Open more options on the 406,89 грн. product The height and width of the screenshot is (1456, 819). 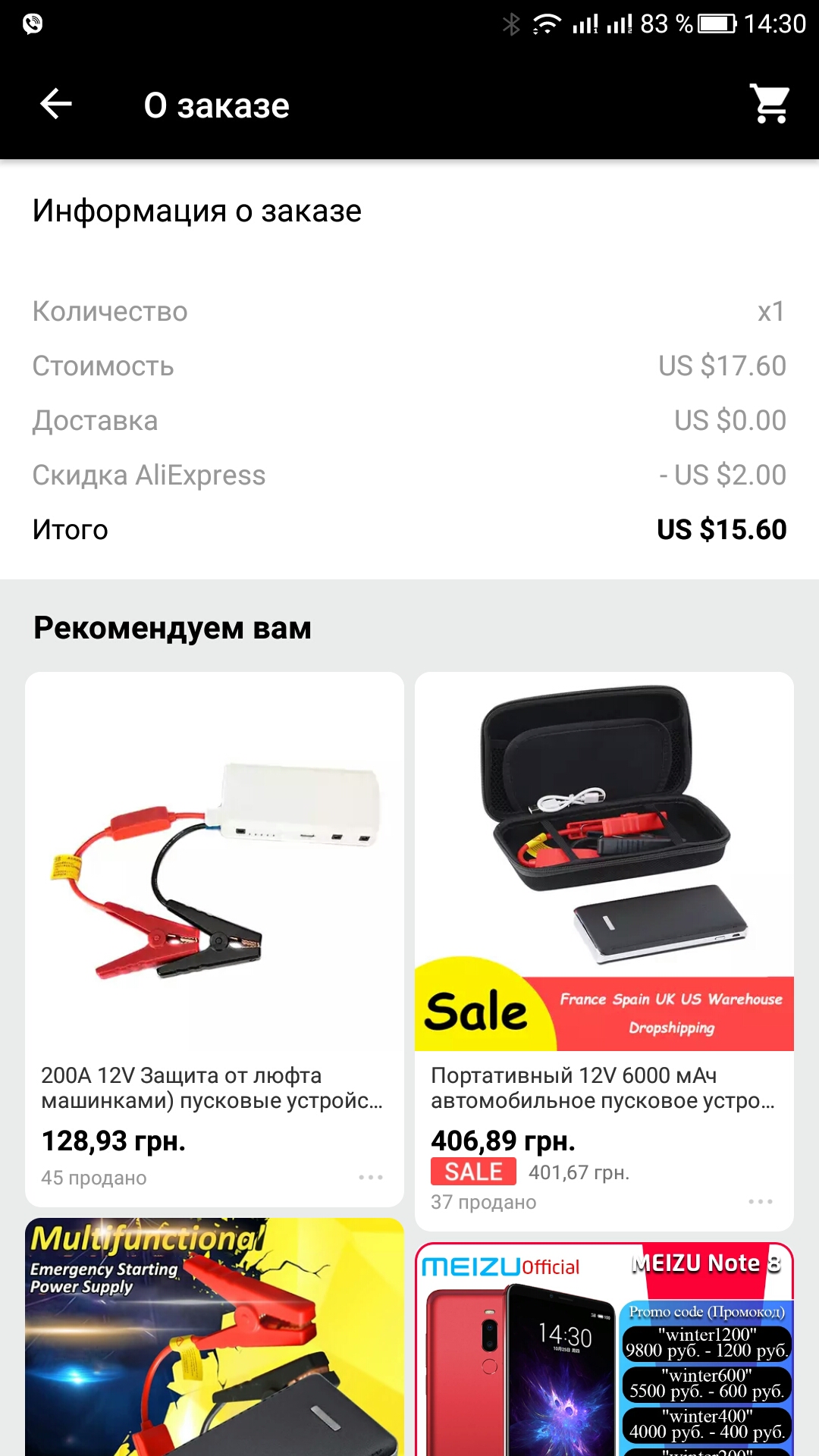click(761, 1201)
